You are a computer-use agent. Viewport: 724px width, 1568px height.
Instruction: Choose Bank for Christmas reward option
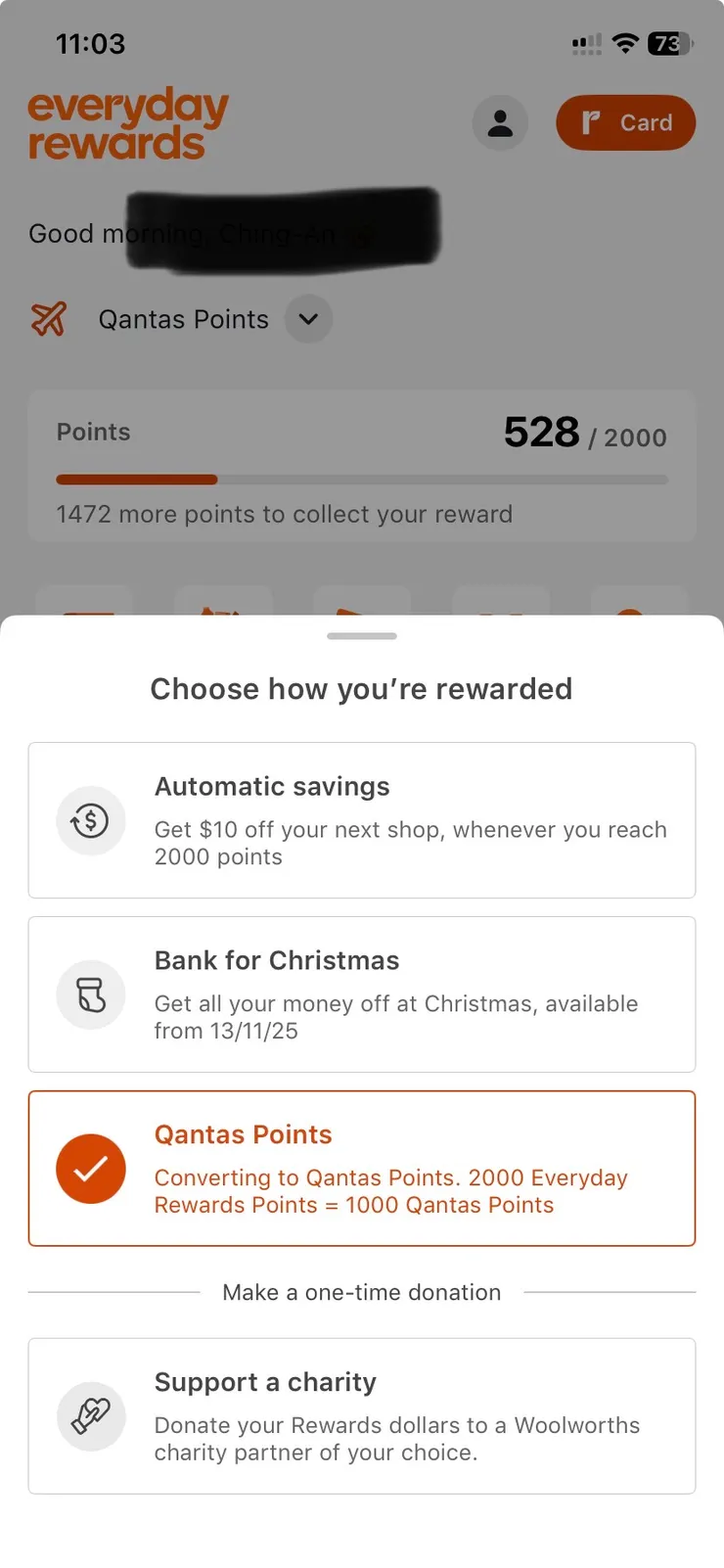pyautogui.click(x=361, y=994)
